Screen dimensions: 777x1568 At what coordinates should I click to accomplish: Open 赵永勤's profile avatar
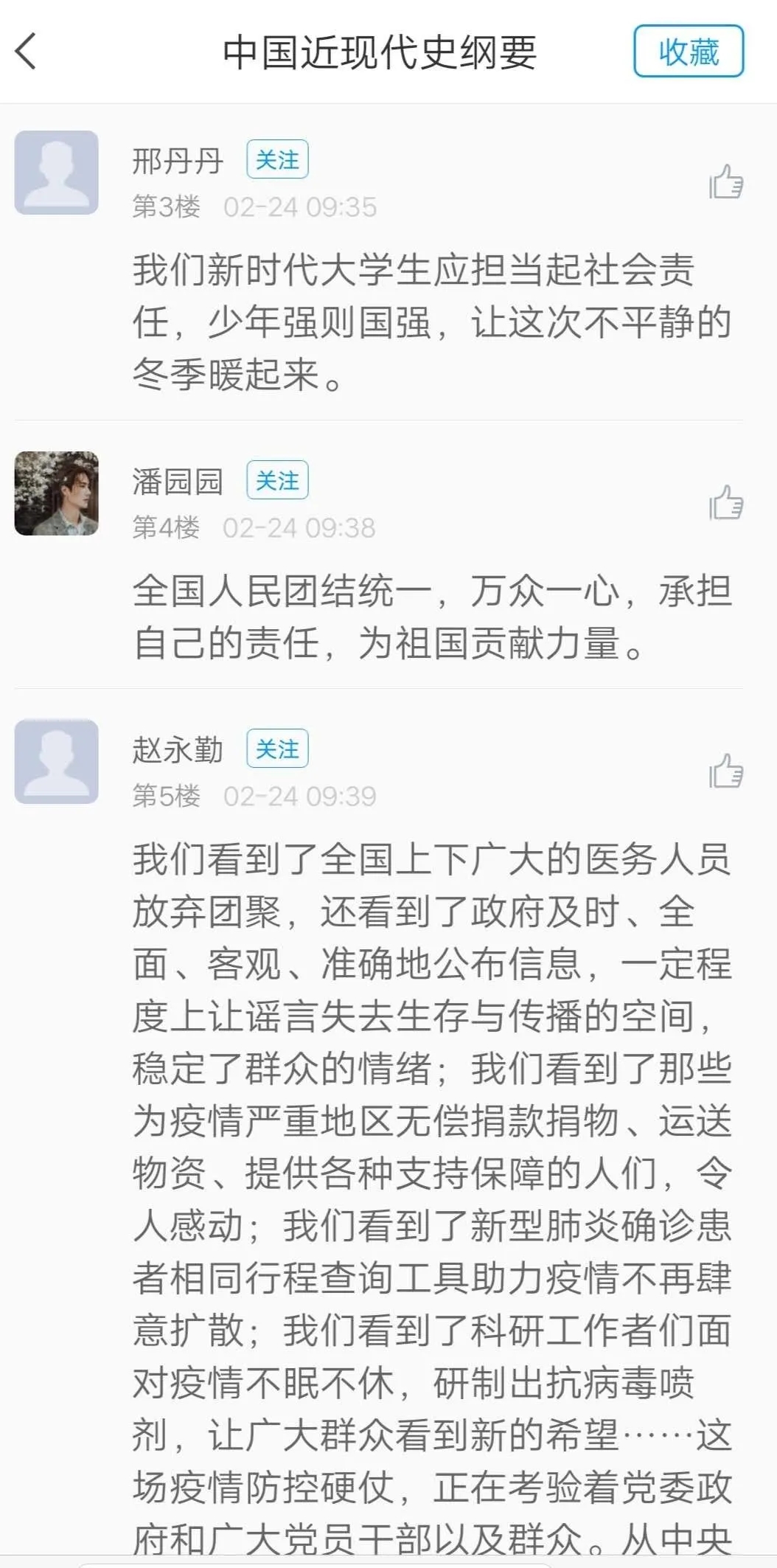(57, 762)
